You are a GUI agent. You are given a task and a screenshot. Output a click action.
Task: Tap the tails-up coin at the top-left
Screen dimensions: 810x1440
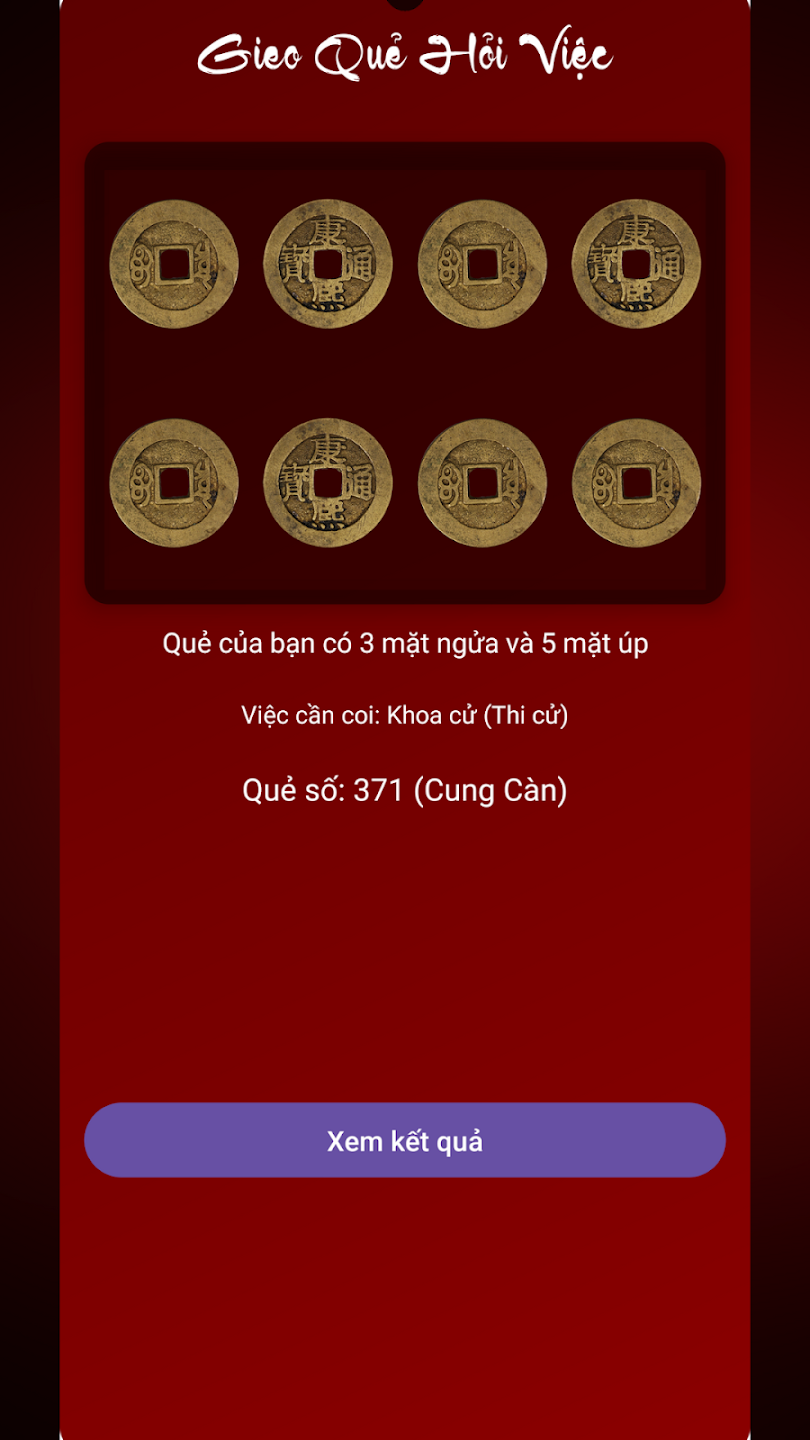[175, 263]
